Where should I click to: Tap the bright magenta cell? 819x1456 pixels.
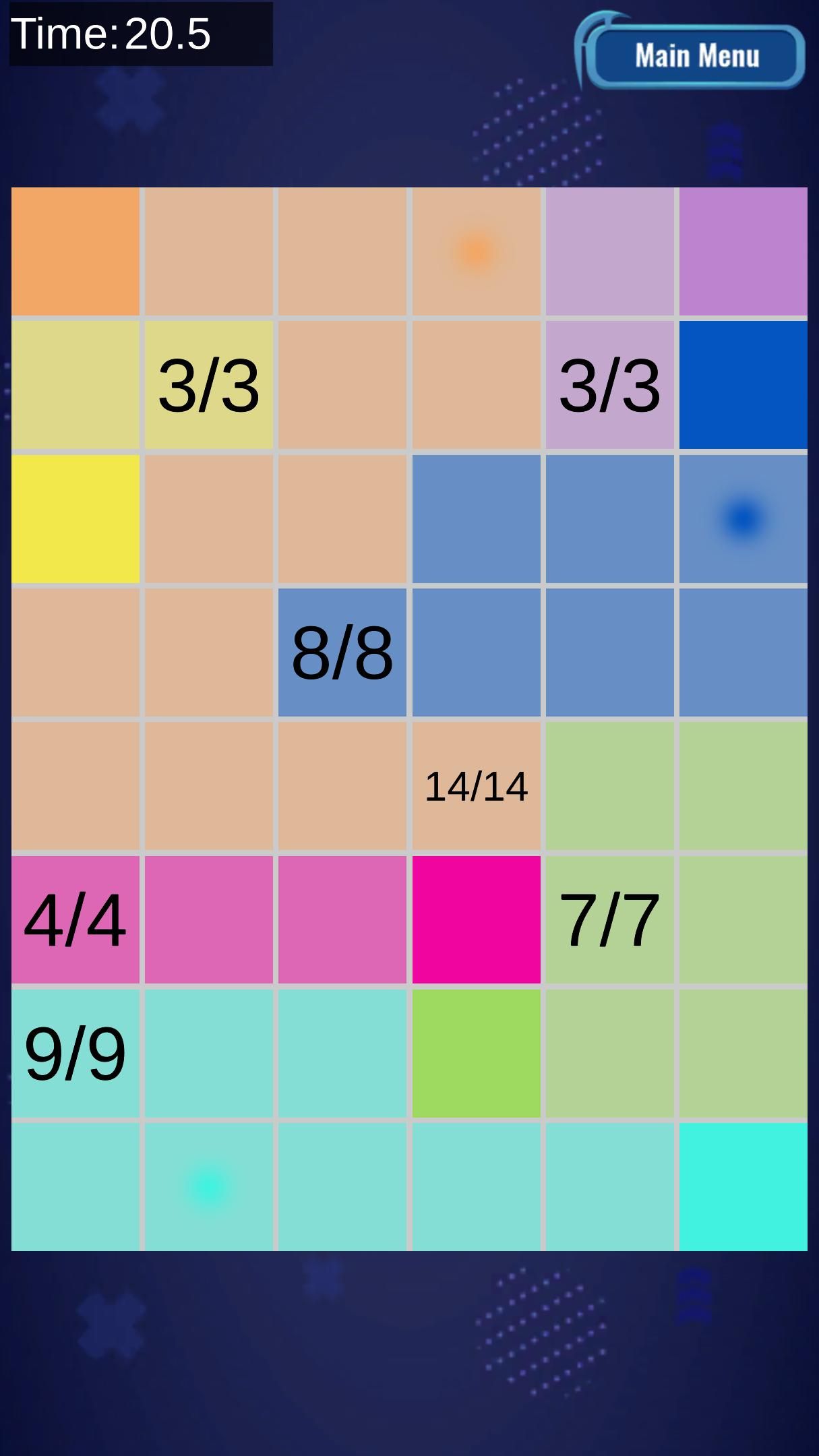click(x=476, y=919)
